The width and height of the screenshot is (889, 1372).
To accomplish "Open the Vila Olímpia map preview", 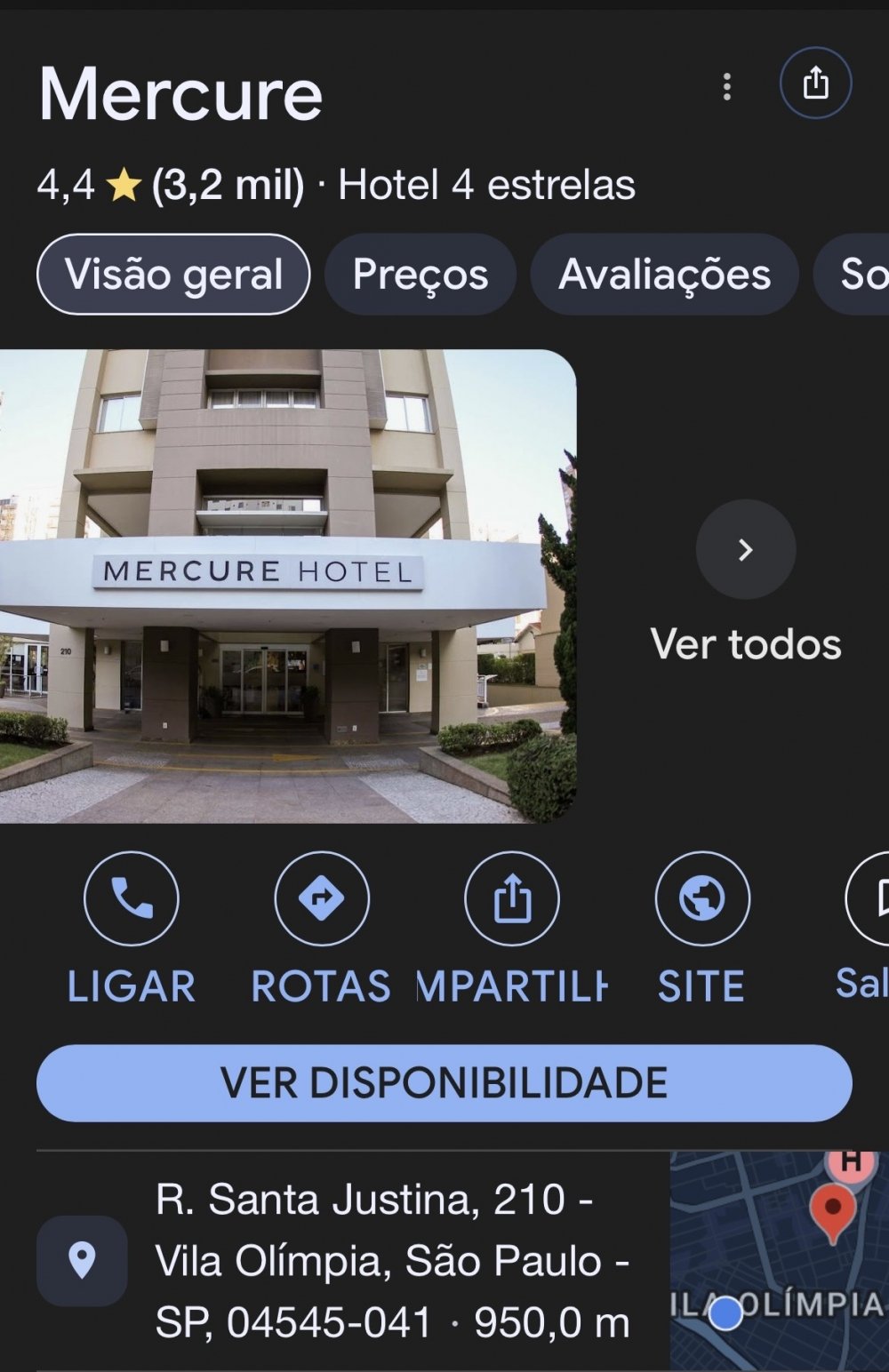I will coord(779,1262).
